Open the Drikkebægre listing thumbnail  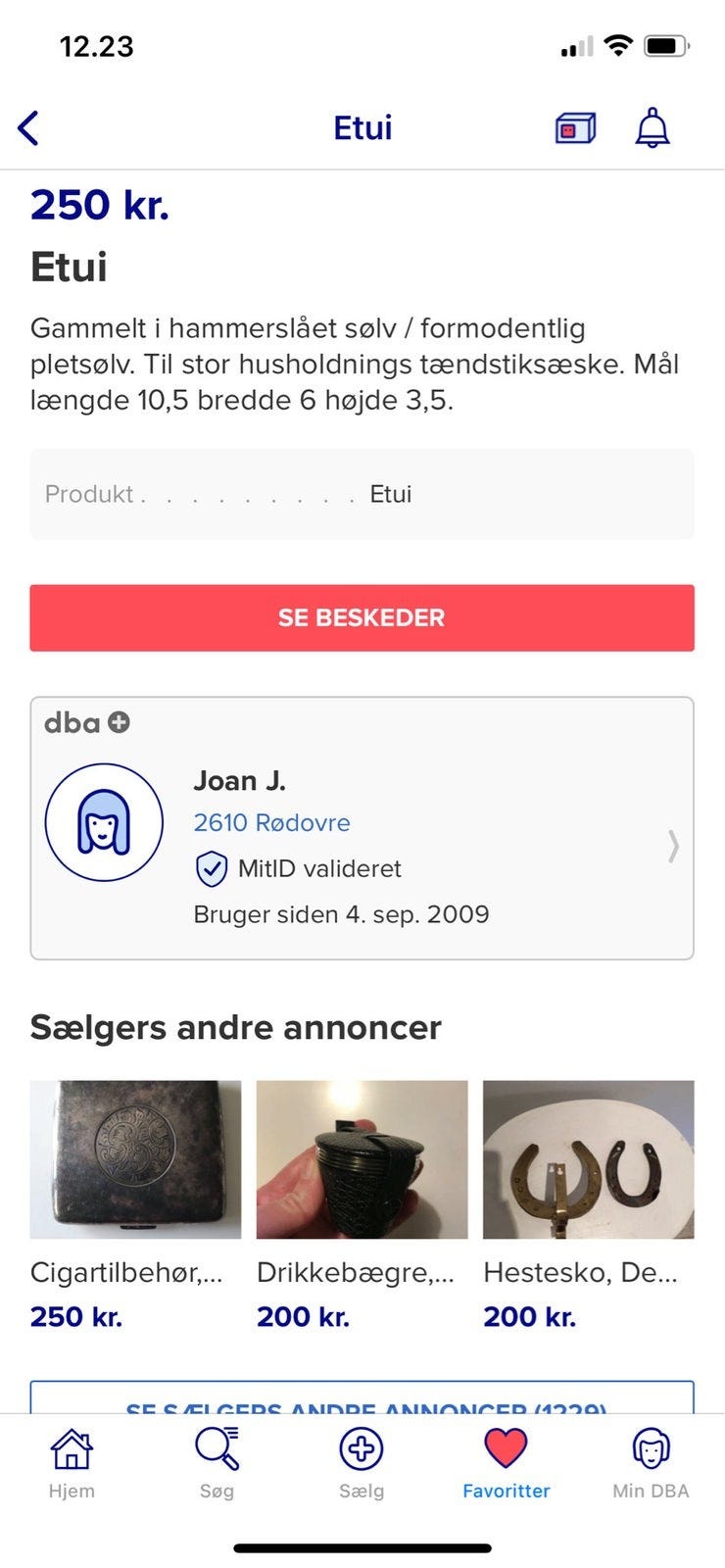(362, 1159)
